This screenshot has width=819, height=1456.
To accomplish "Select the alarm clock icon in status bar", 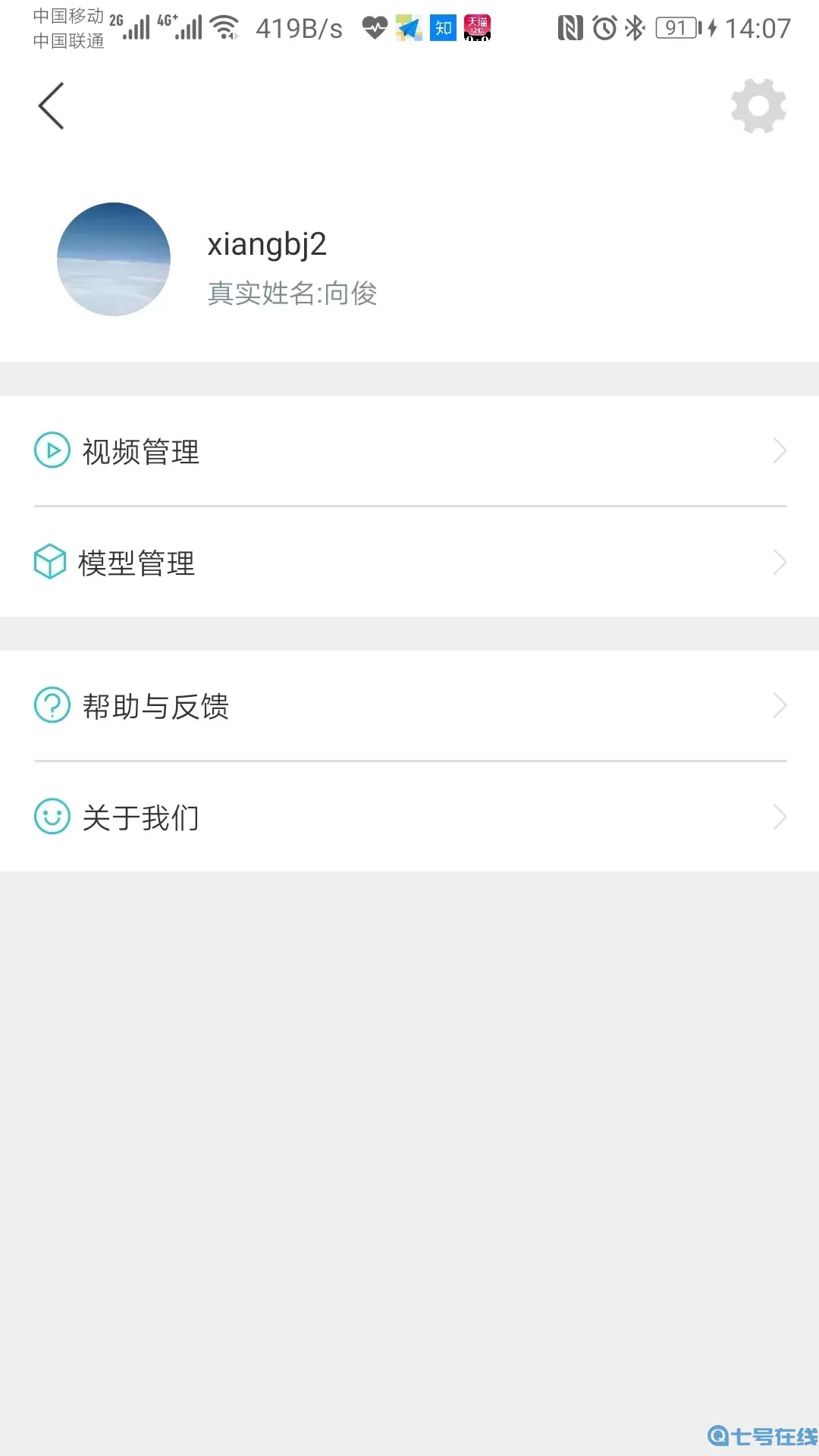I will tap(603, 27).
